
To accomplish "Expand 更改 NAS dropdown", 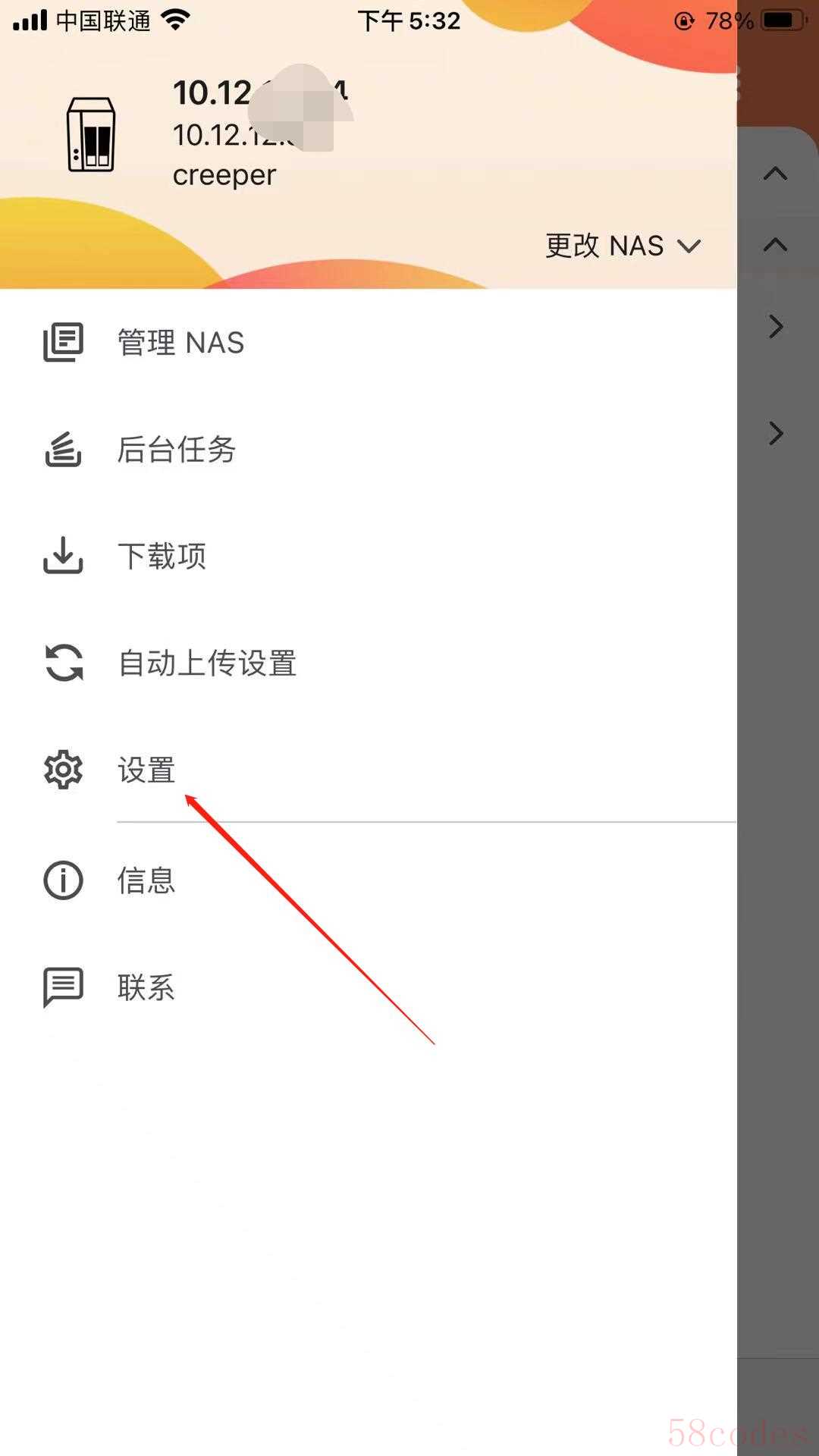I will [x=622, y=246].
